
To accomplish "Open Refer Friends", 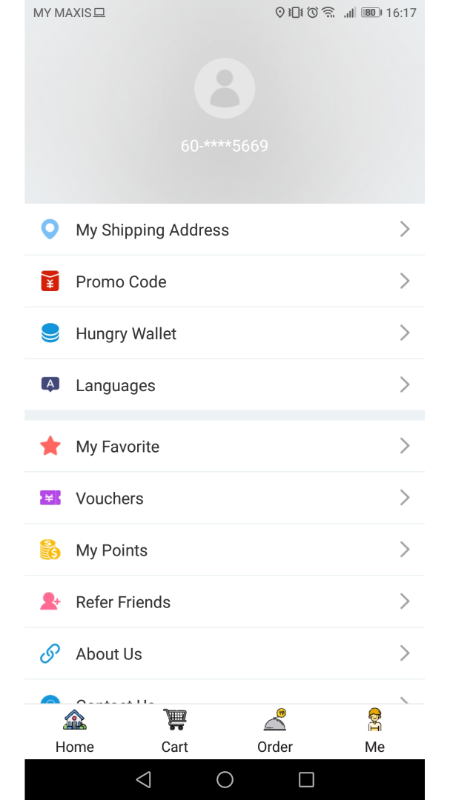I will click(224, 602).
